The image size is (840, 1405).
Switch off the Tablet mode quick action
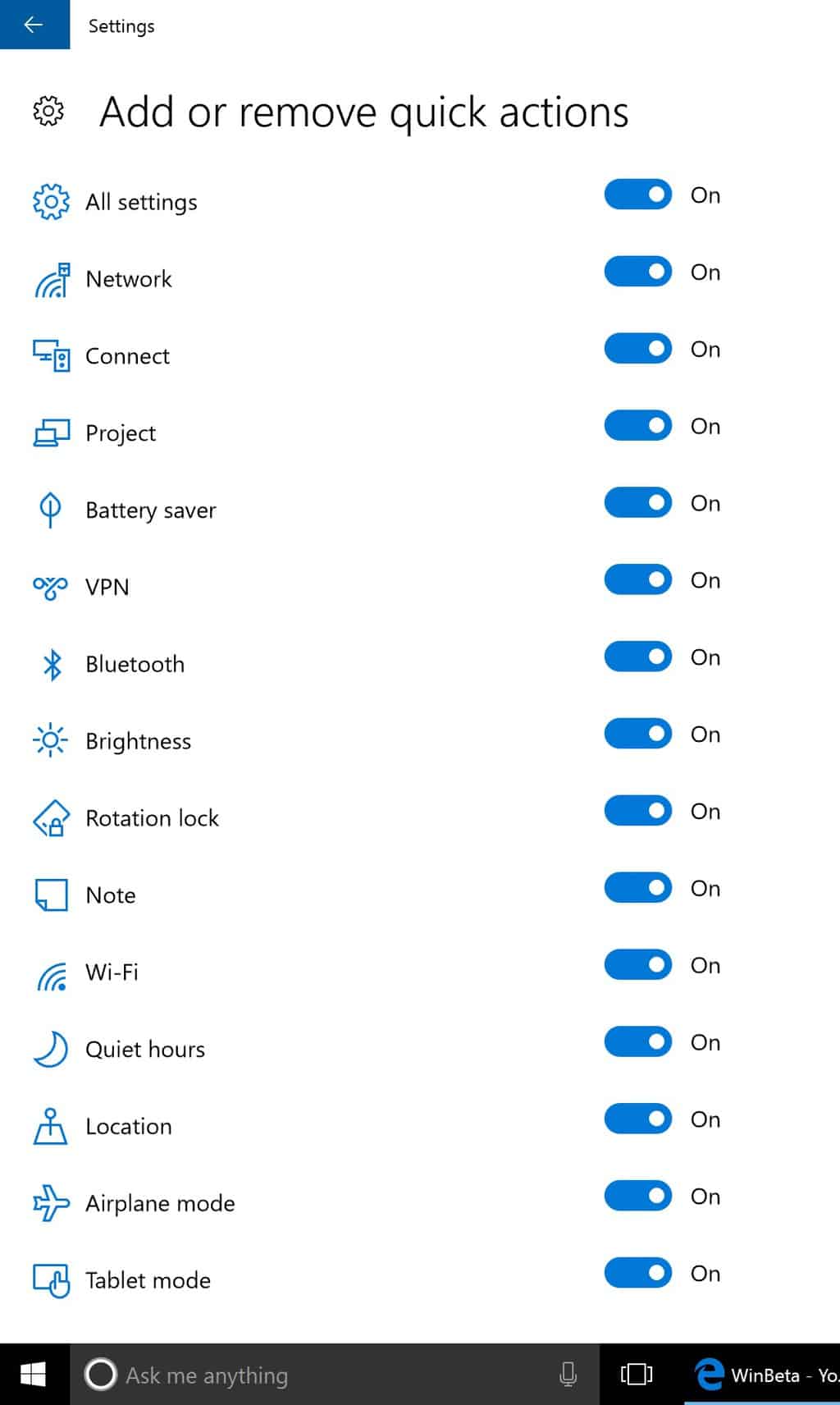637,1274
